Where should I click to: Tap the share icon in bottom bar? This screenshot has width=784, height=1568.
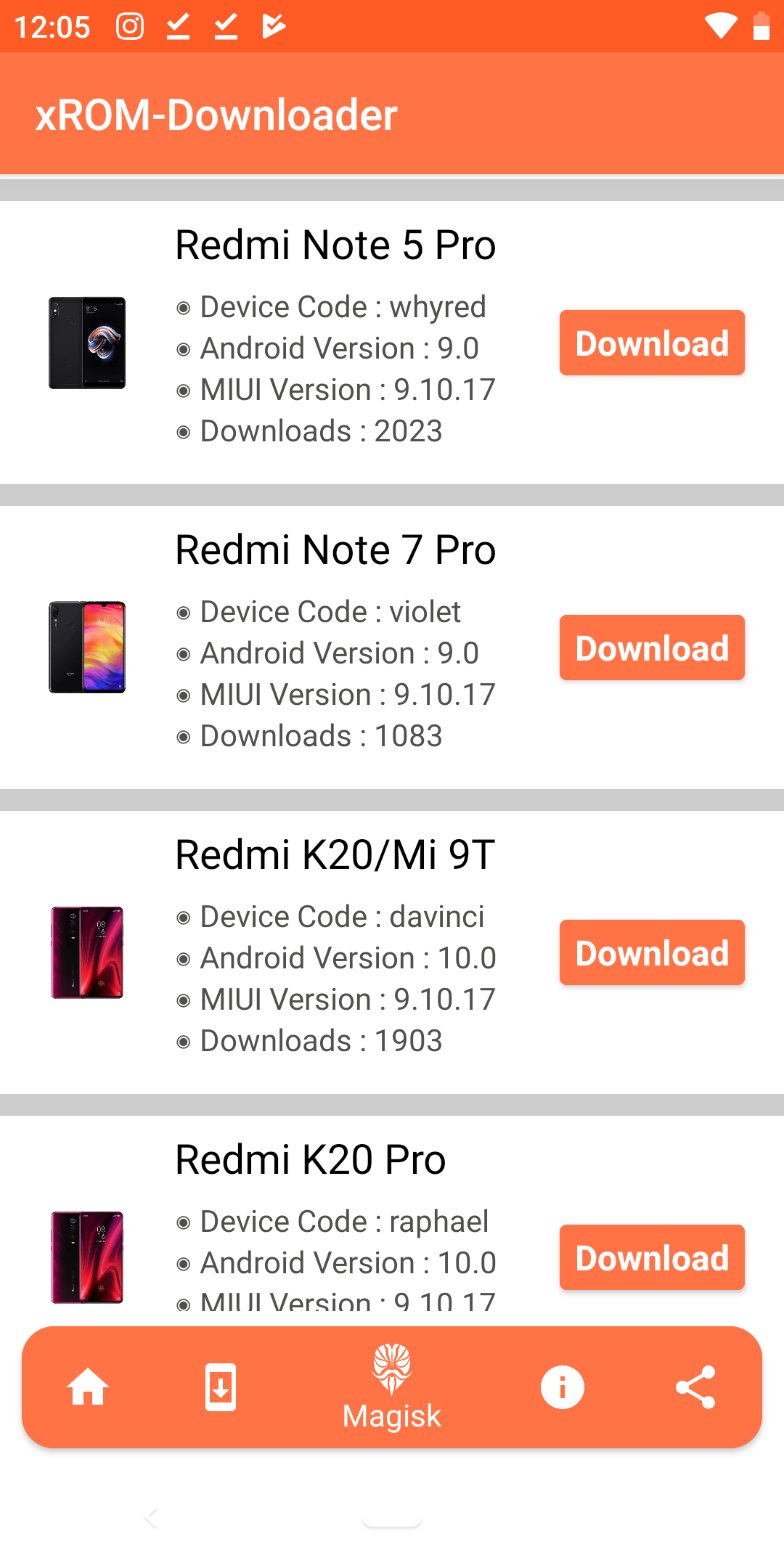[695, 1387]
